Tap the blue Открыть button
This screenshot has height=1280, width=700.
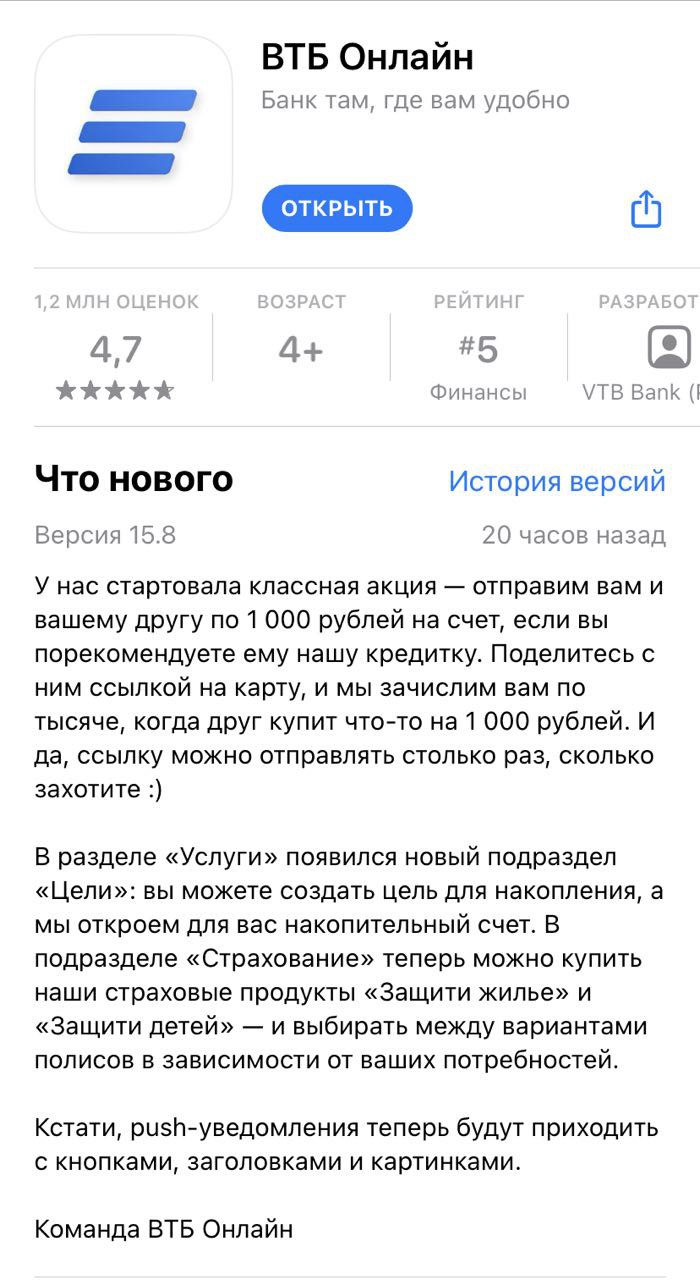pyautogui.click(x=337, y=208)
